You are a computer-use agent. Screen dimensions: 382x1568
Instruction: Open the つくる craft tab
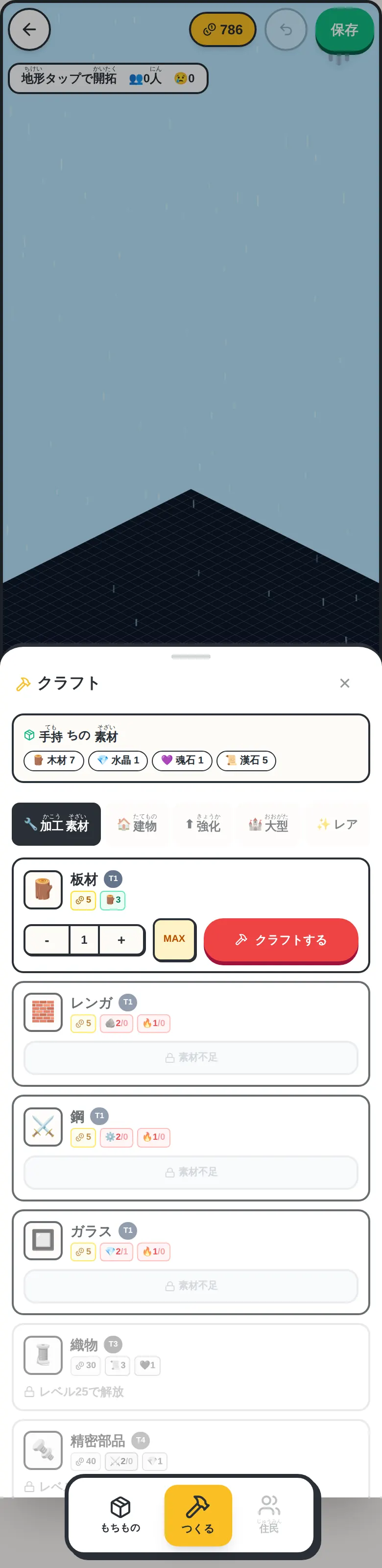point(198,1515)
